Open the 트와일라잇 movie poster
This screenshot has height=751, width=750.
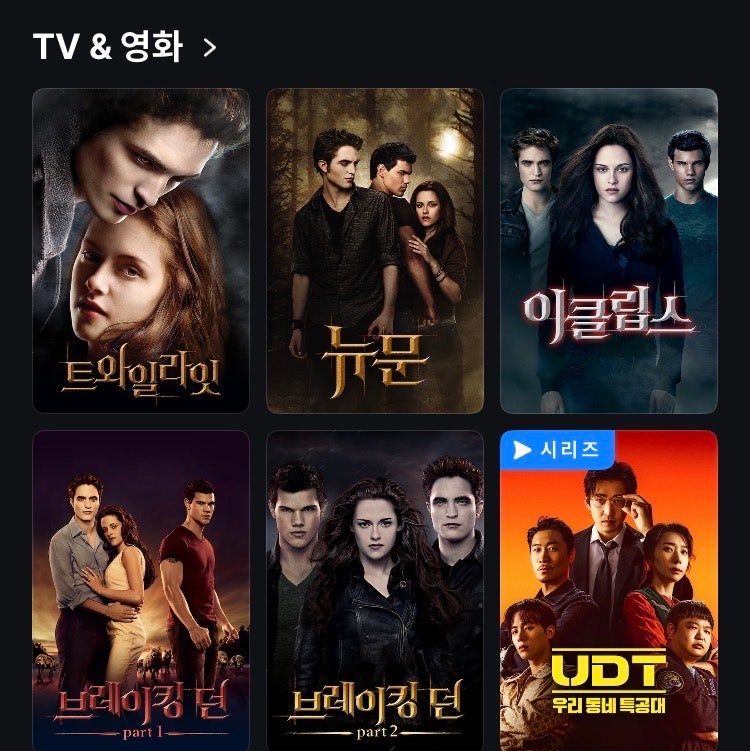(141, 250)
